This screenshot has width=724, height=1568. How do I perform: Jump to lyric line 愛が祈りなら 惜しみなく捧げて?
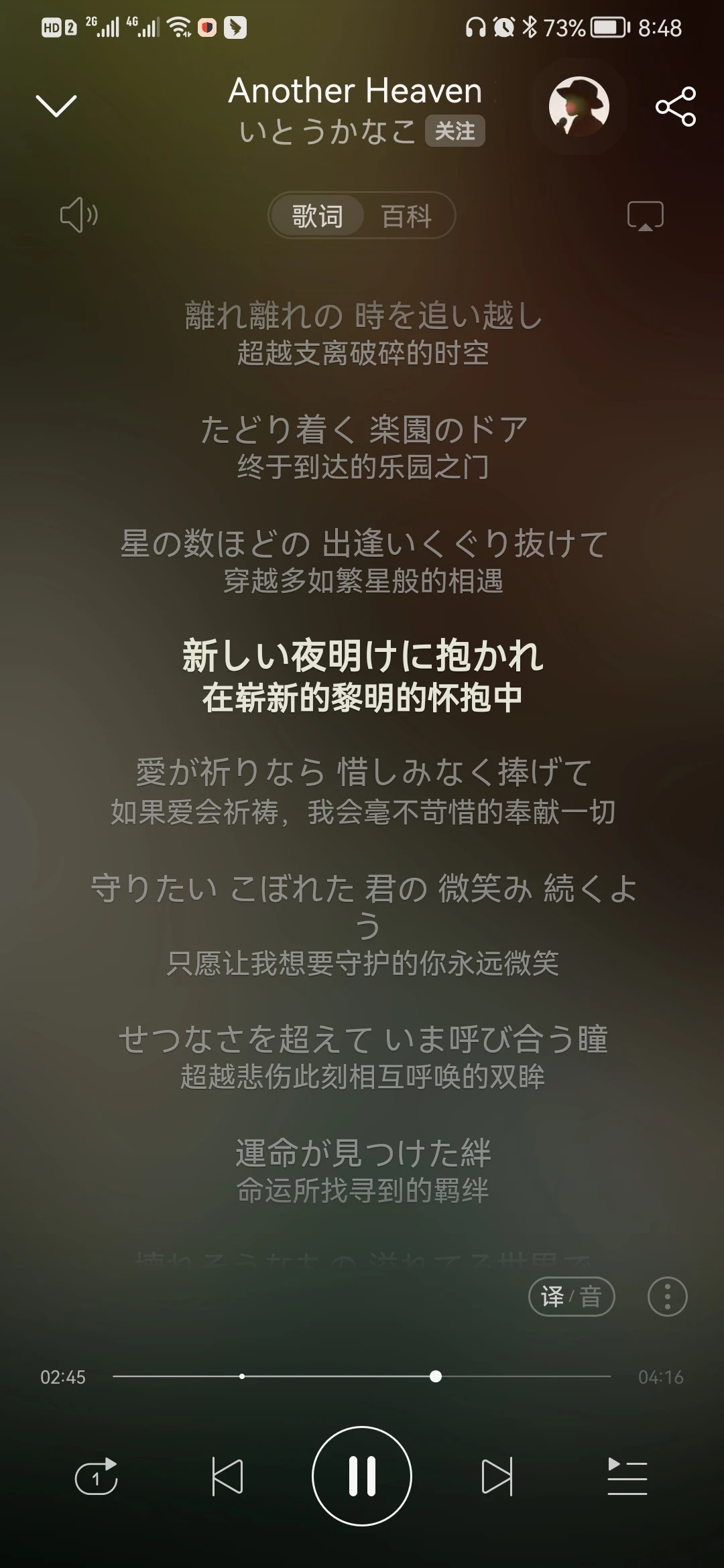tap(363, 772)
